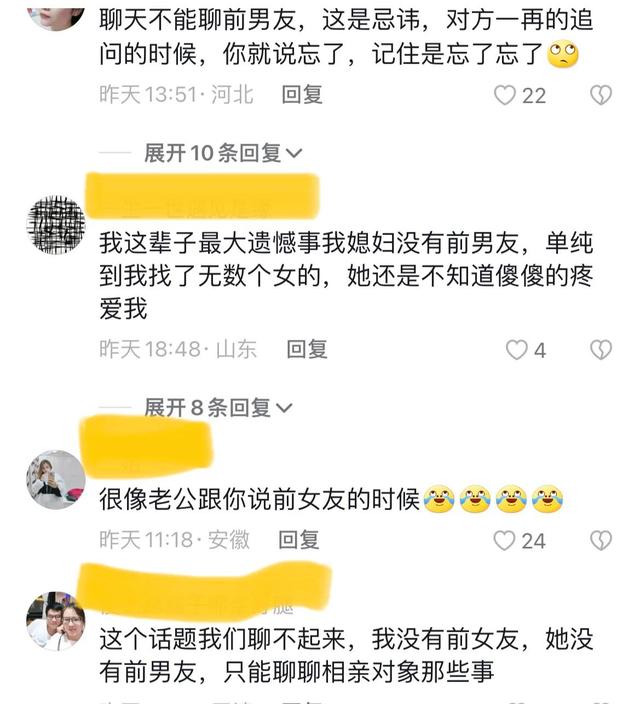Dislike the 安徽 comment
Viewport: 640px width, 704px height.
[600, 541]
